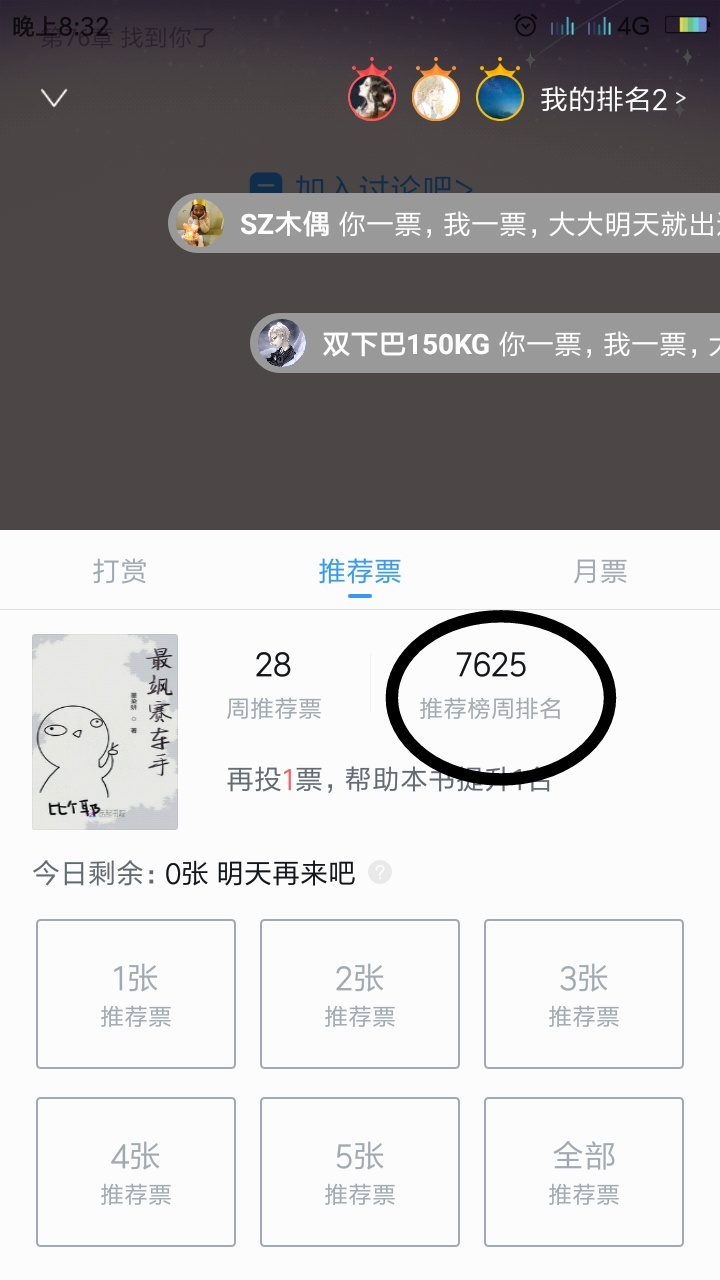Choose 3张 推荐票 option
This screenshot has height=1280, width=720.
point(584,994)
